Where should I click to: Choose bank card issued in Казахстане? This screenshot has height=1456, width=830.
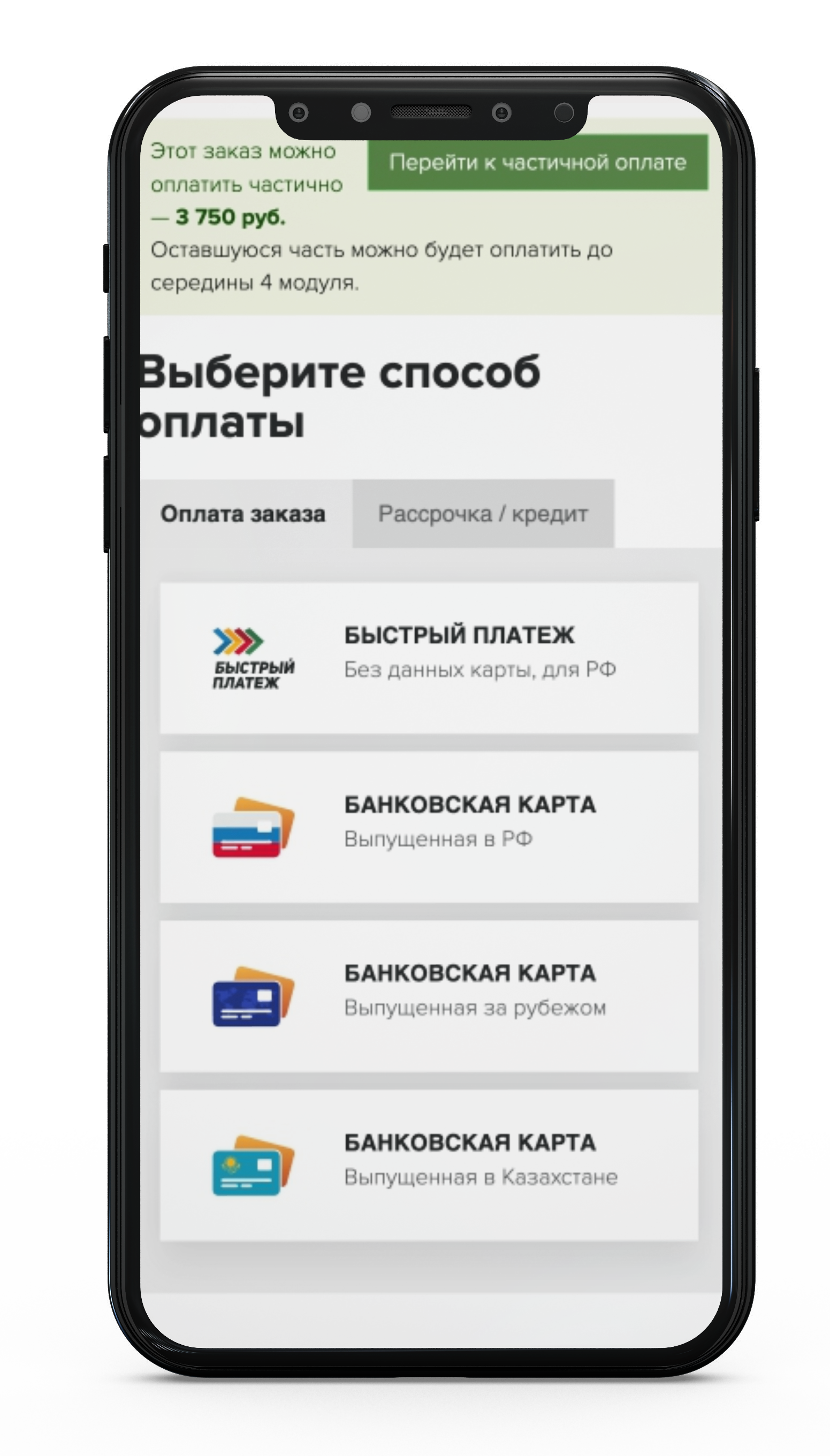[429, 1164]
